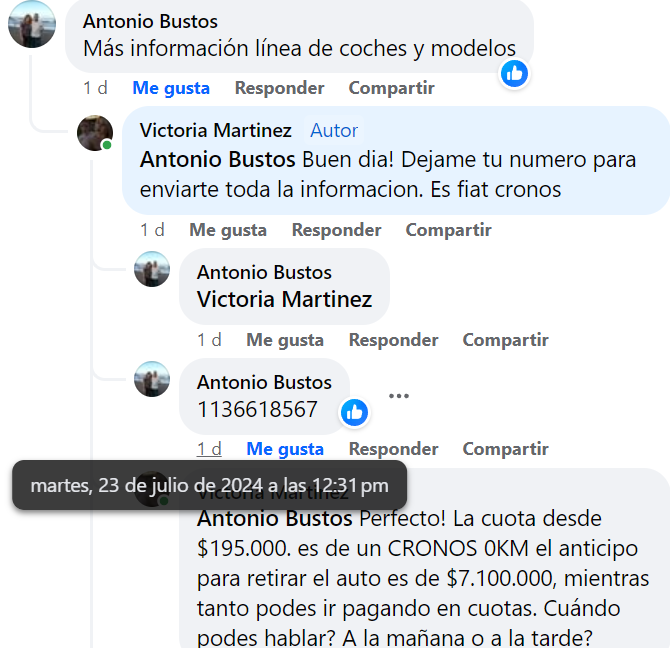Open Antonio Bustos profile from the top comment

(150, 21)
